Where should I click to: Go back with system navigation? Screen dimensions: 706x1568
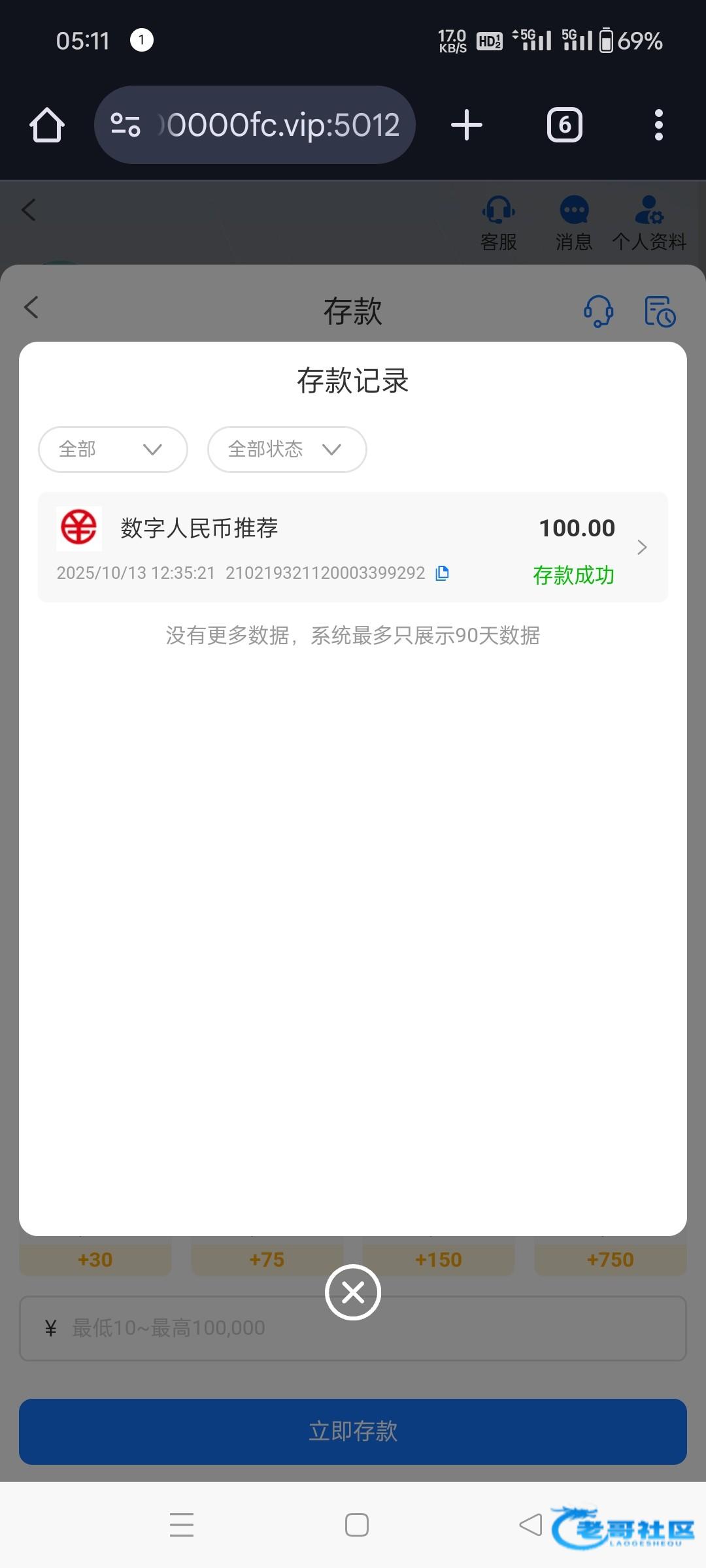click(530, 1525)
